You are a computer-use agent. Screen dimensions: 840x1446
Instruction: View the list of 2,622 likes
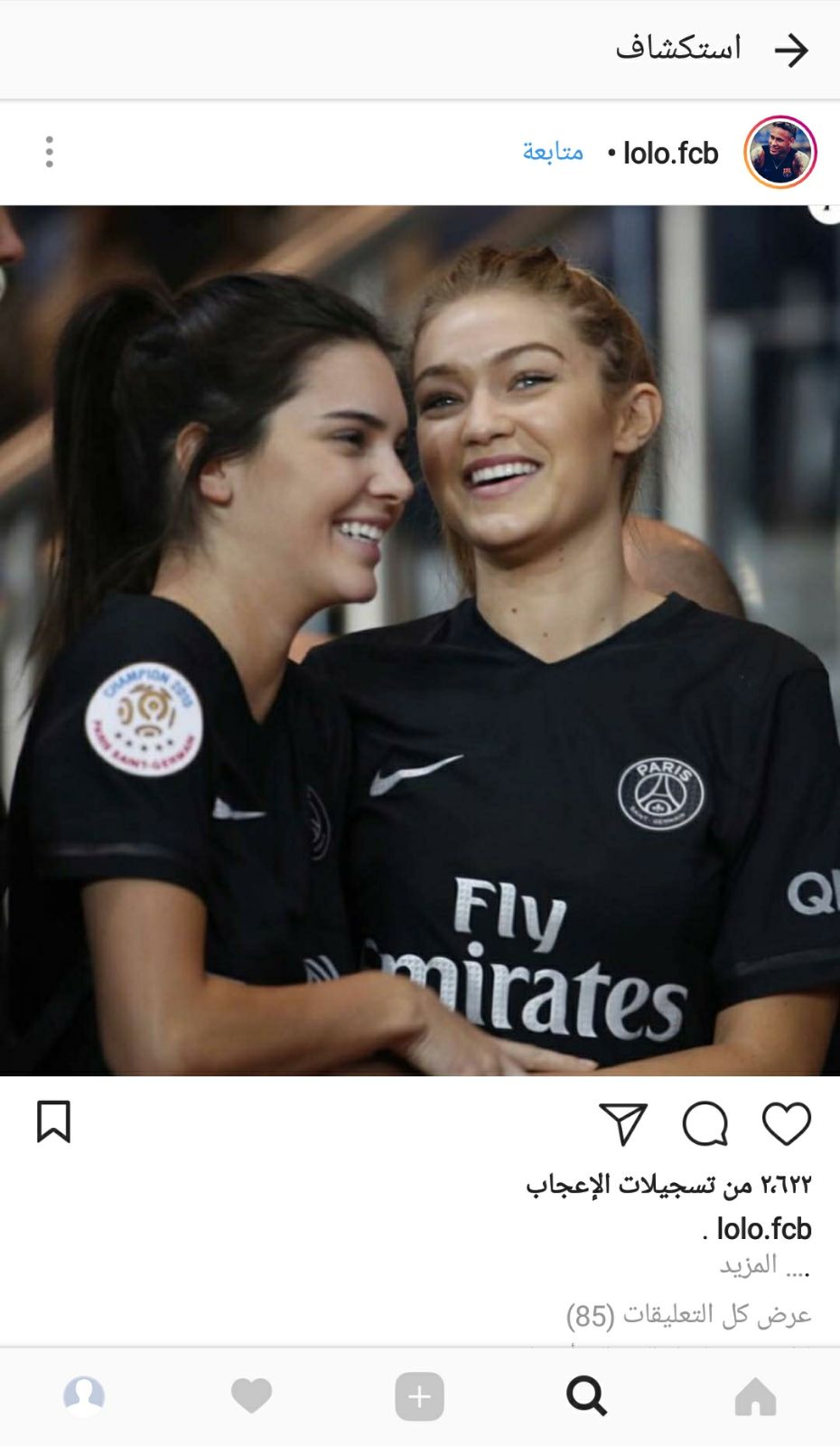[668, 1184]
